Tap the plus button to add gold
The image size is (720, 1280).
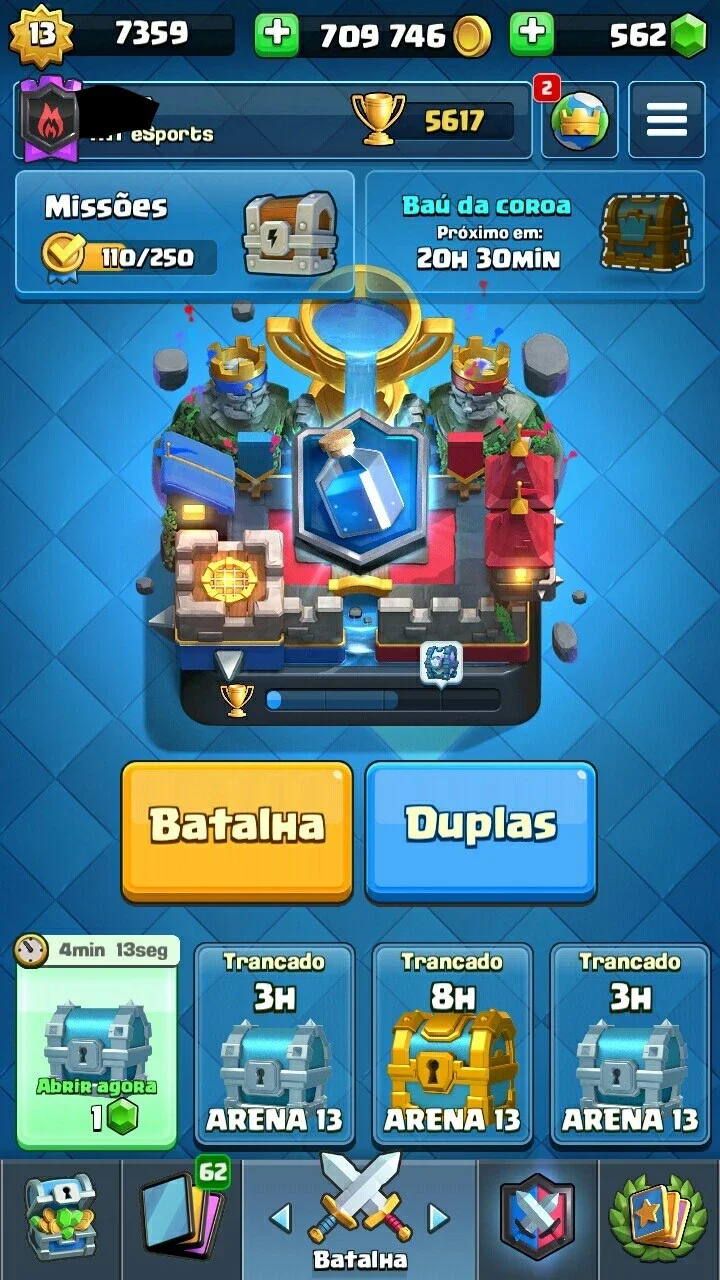277,35
